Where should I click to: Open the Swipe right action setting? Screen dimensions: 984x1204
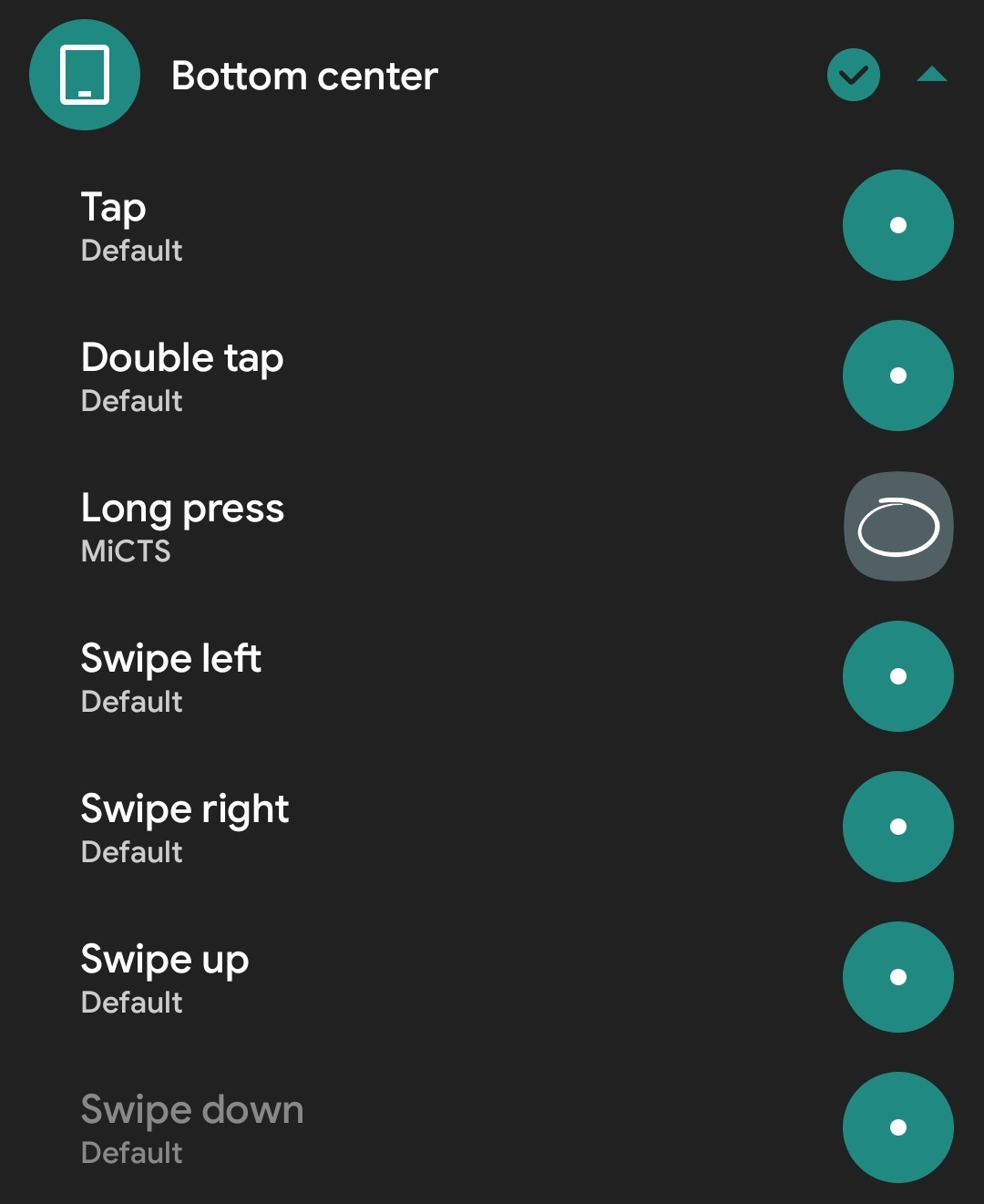[456, 828]
